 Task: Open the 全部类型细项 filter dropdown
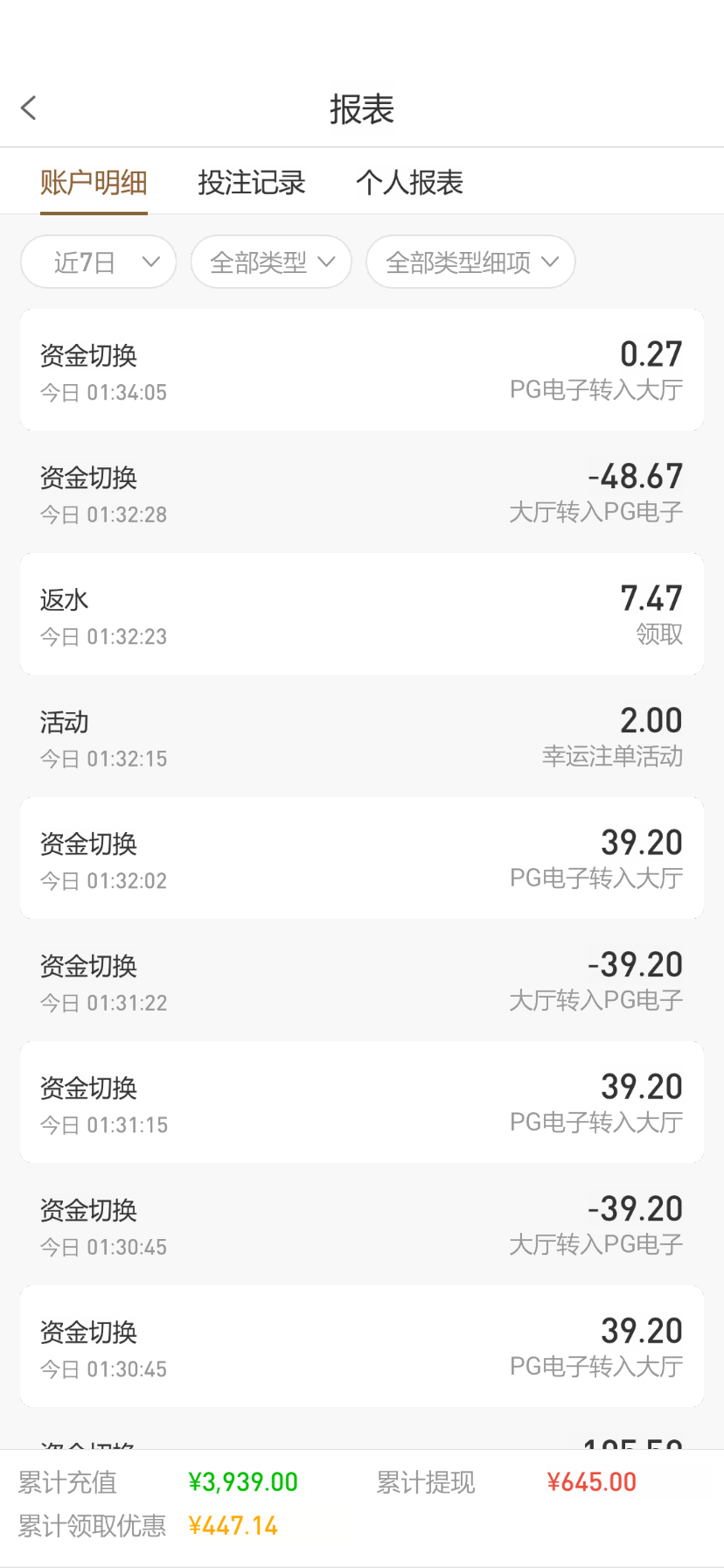pos(470,262)
